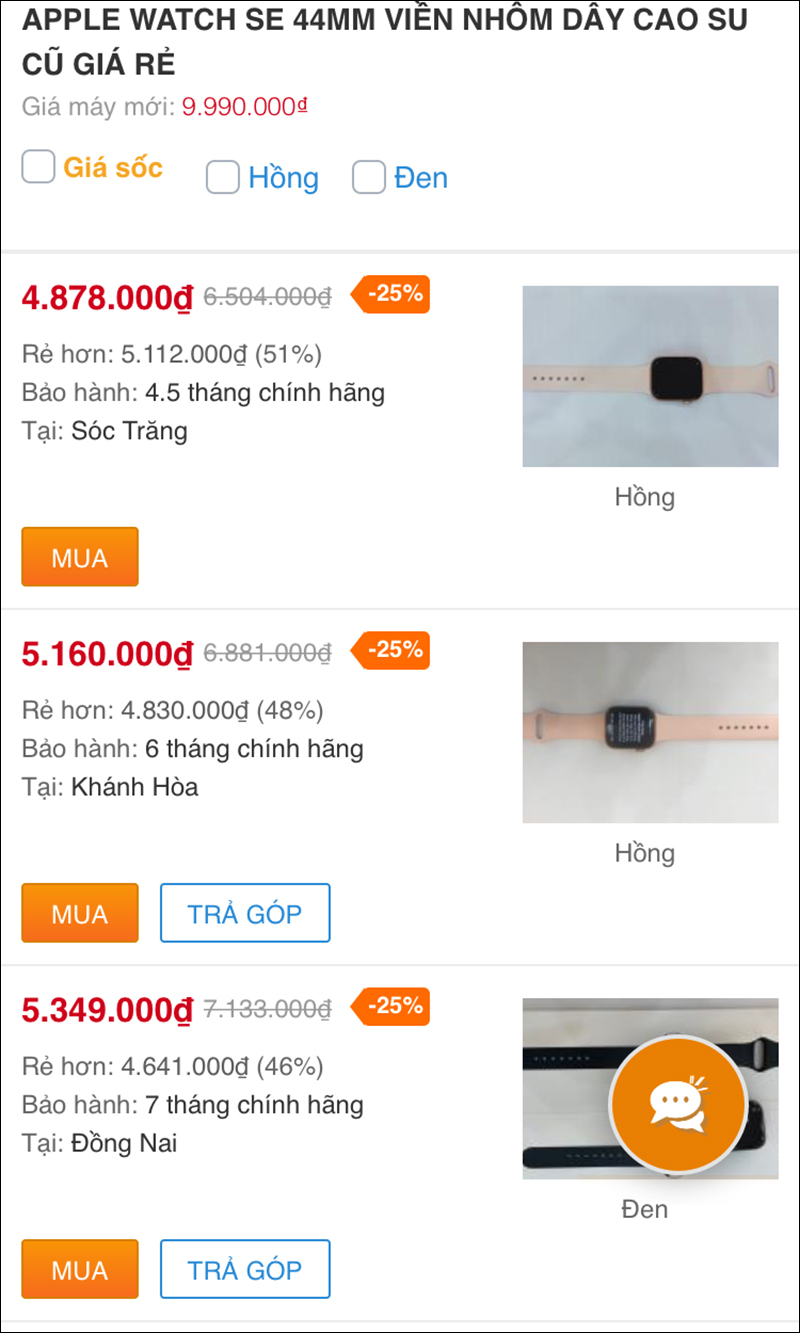Click the -25% badge on Khánh Hòa listing
Screen dimensions: 800x1333
pyautogui.click(x=392, y=651)
